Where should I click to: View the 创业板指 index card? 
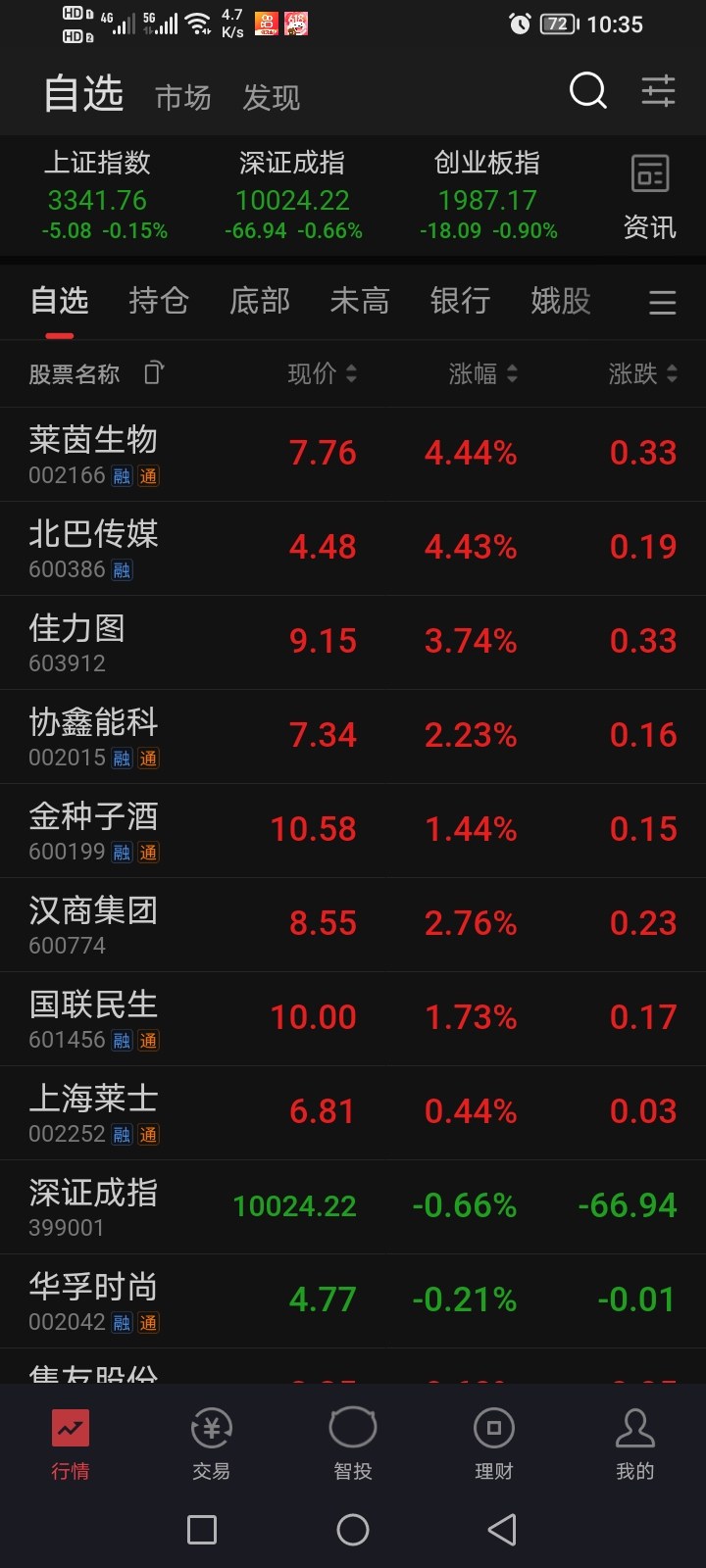(487, 196)
